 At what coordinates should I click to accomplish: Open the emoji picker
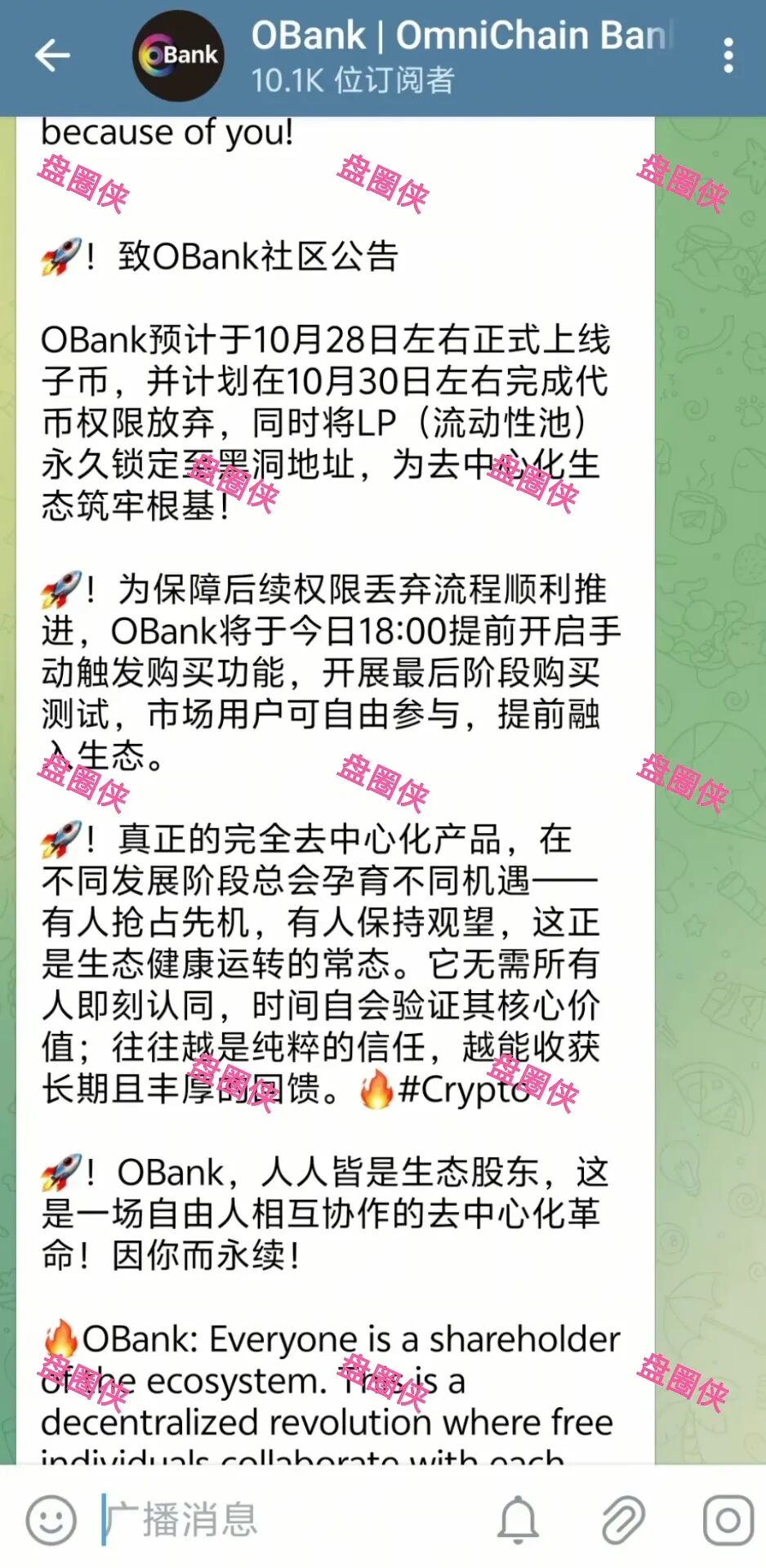(51, 1521)
